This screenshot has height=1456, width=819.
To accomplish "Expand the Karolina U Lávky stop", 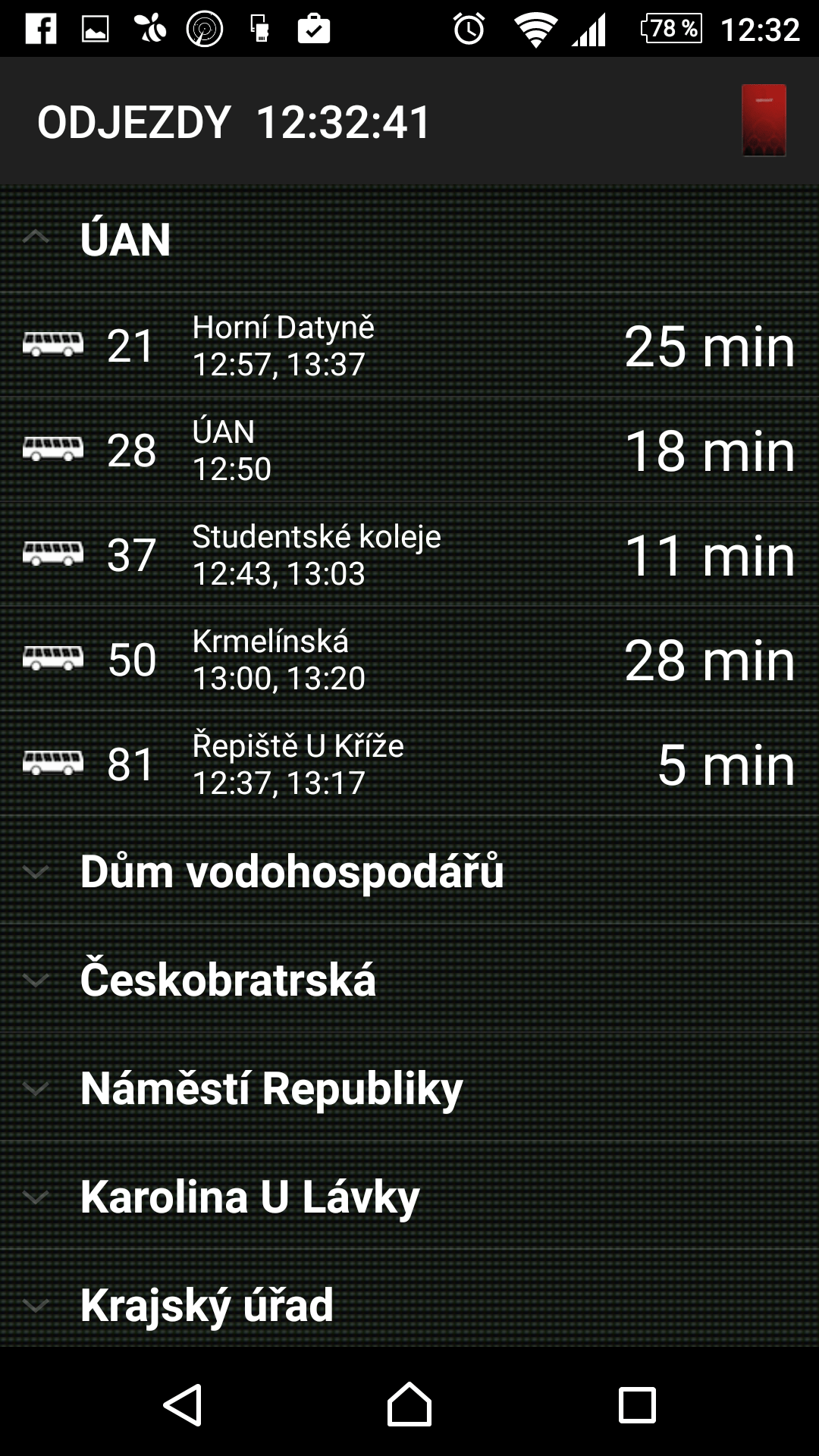I will click(x=409, y=1197).
